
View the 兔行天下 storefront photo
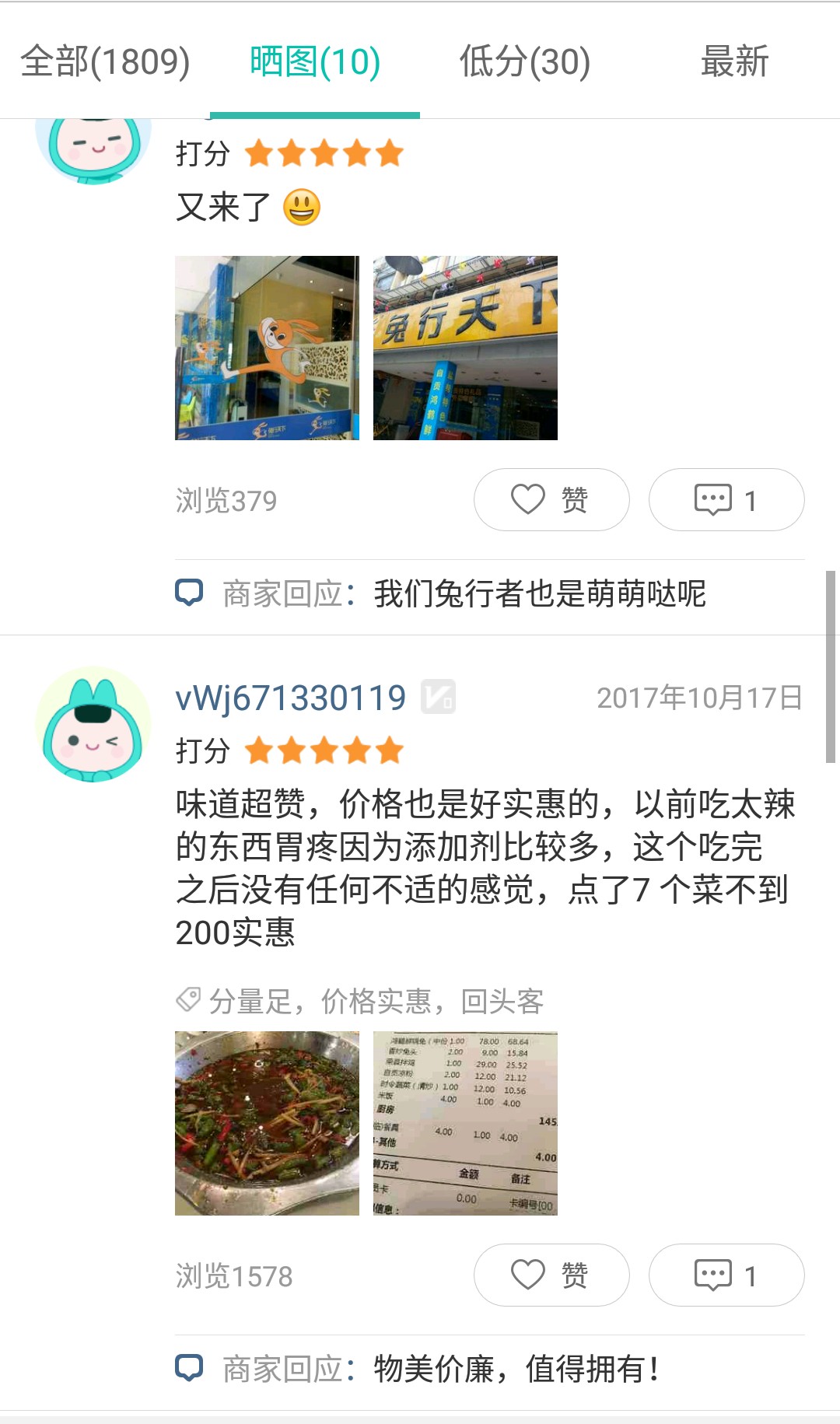point(465,348)
